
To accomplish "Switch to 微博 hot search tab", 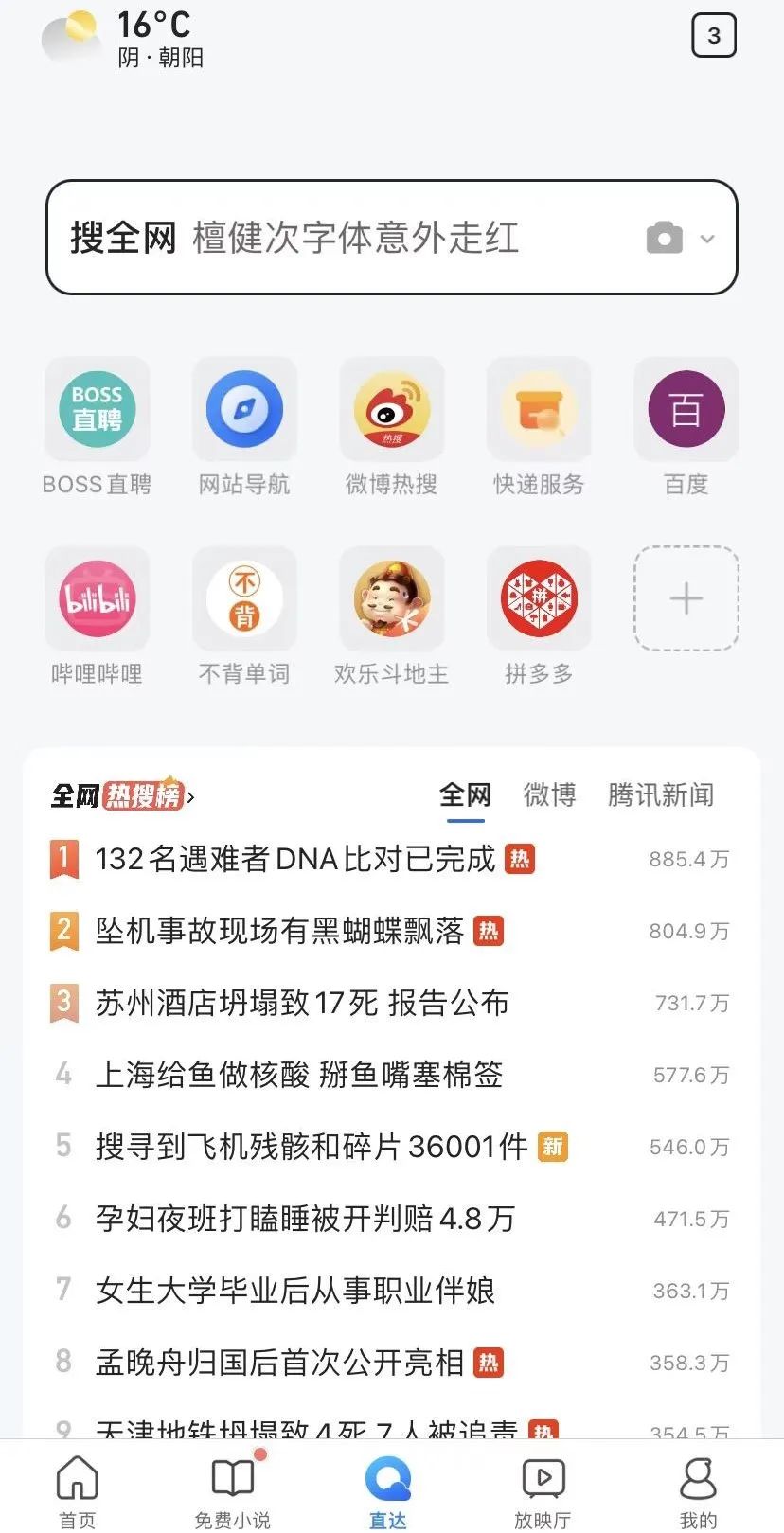I will click(x=549, y=794).
